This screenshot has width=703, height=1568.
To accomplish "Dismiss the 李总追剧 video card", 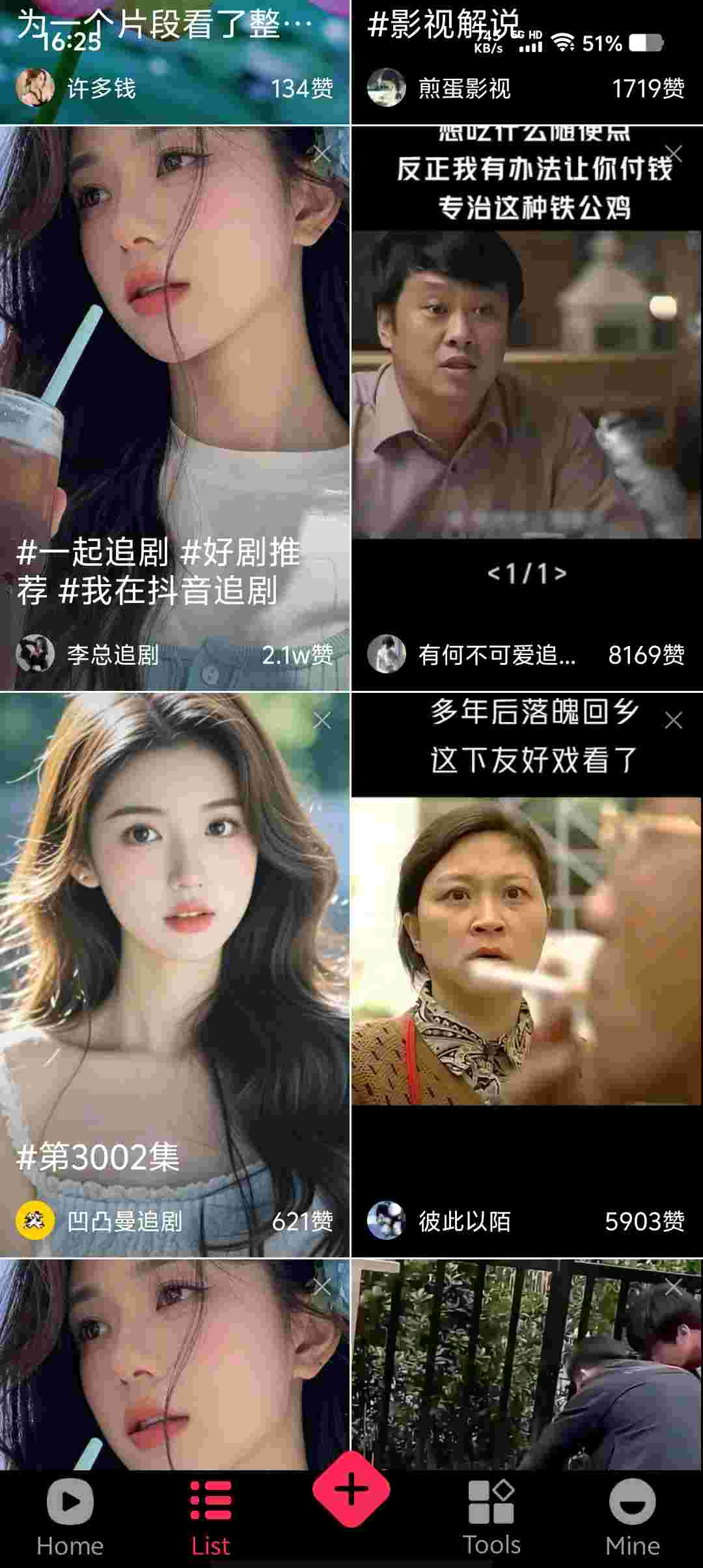I will pyautogui.click(x=322, y=154).
